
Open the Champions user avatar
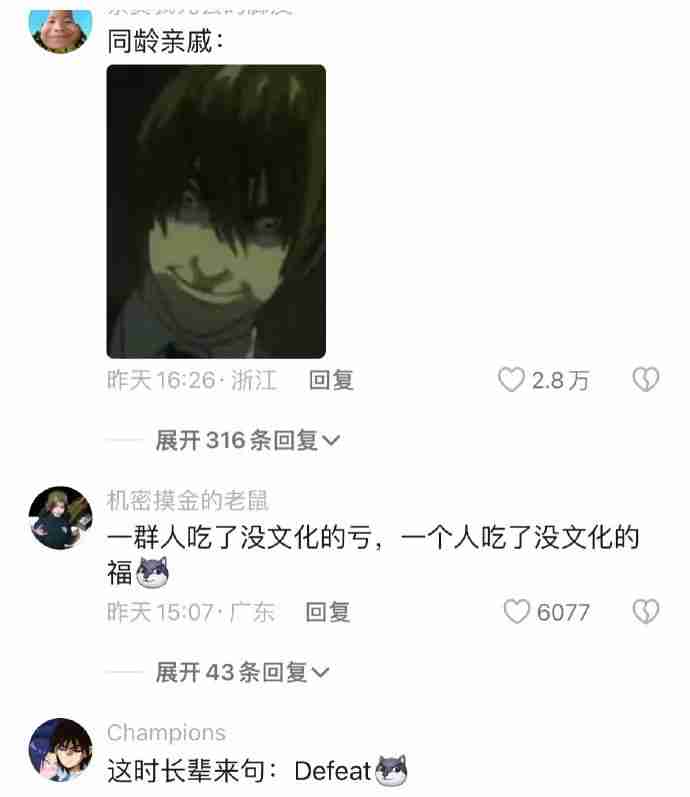(60, 750)
